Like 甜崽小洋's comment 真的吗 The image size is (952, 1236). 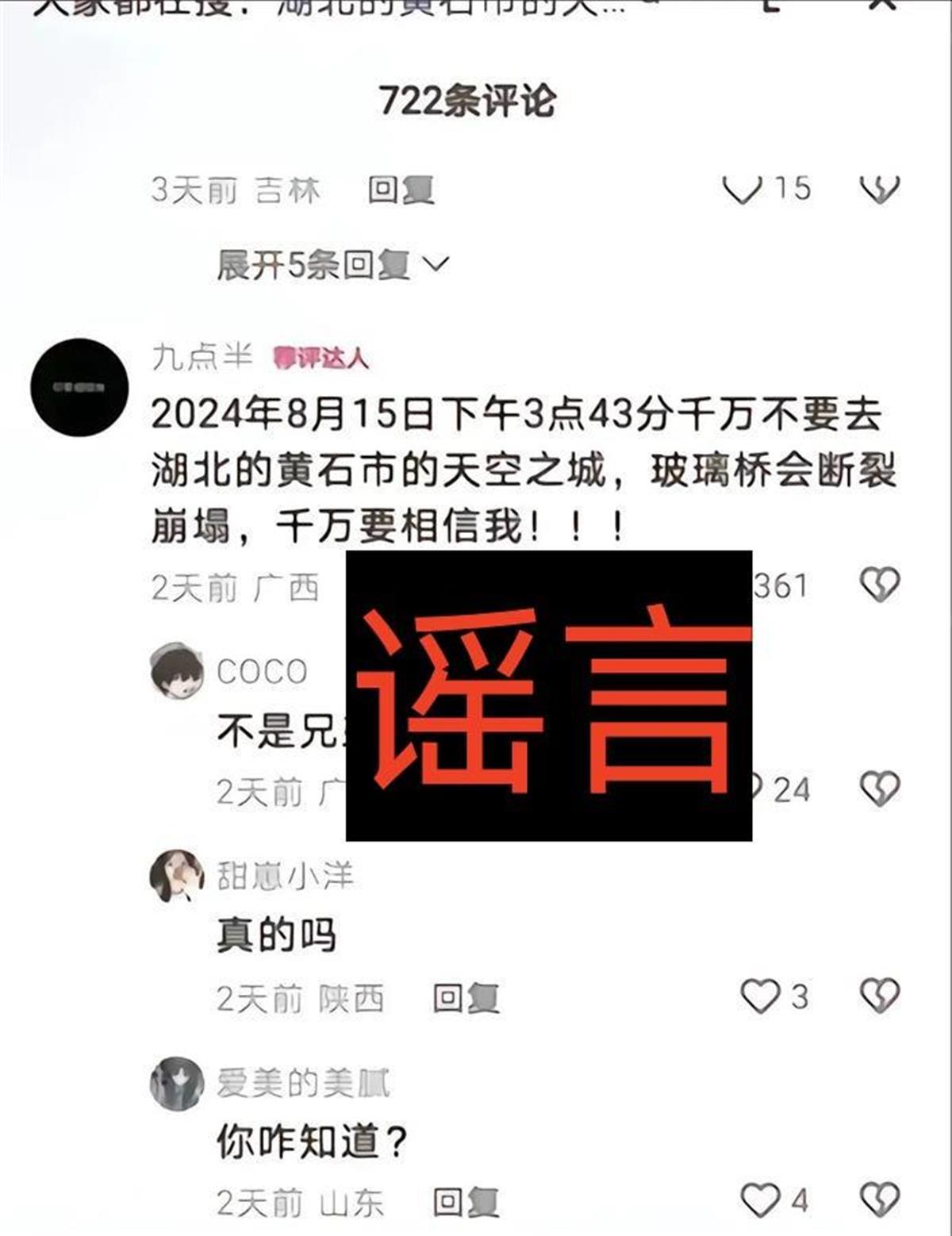(760, 996)
